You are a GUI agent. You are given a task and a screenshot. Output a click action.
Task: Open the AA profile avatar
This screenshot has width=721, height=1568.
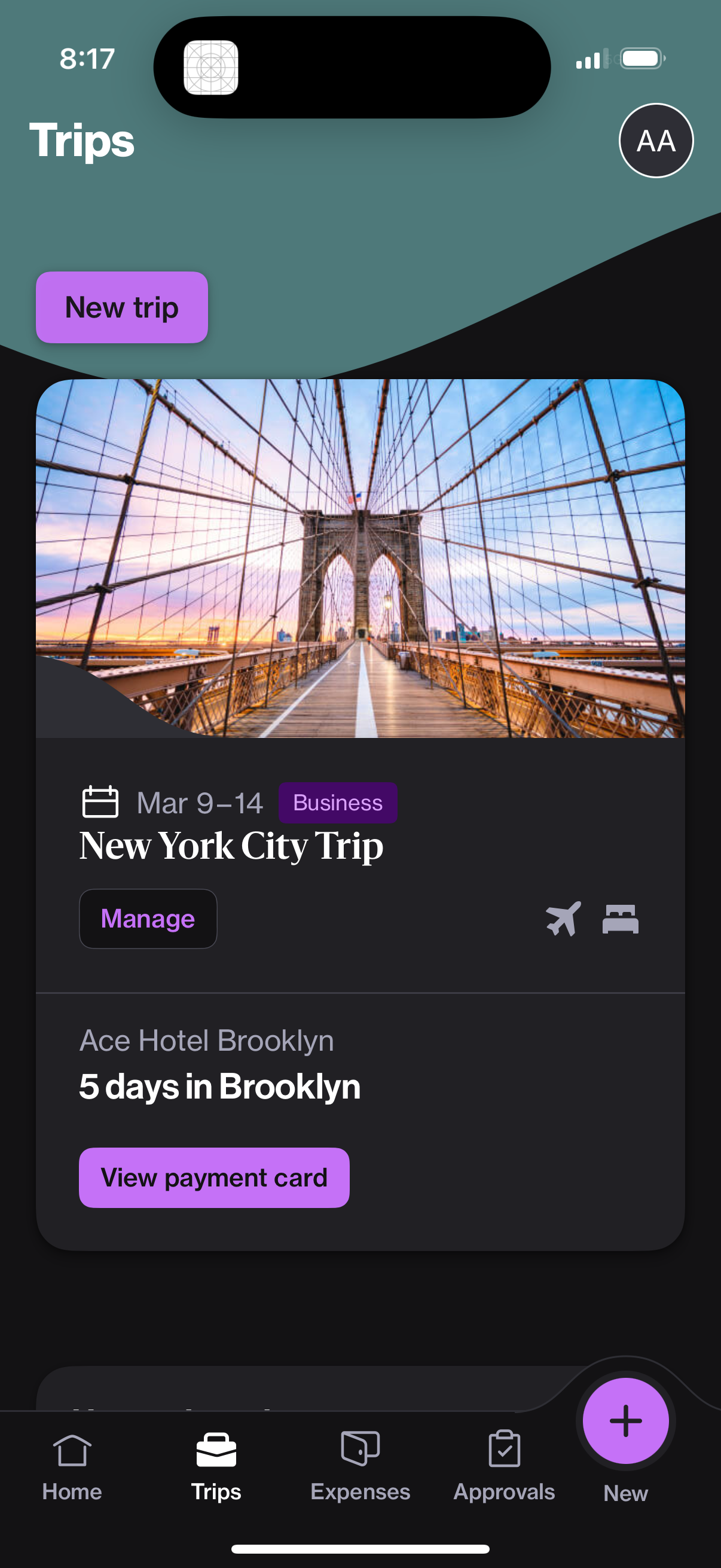point(655,141)
